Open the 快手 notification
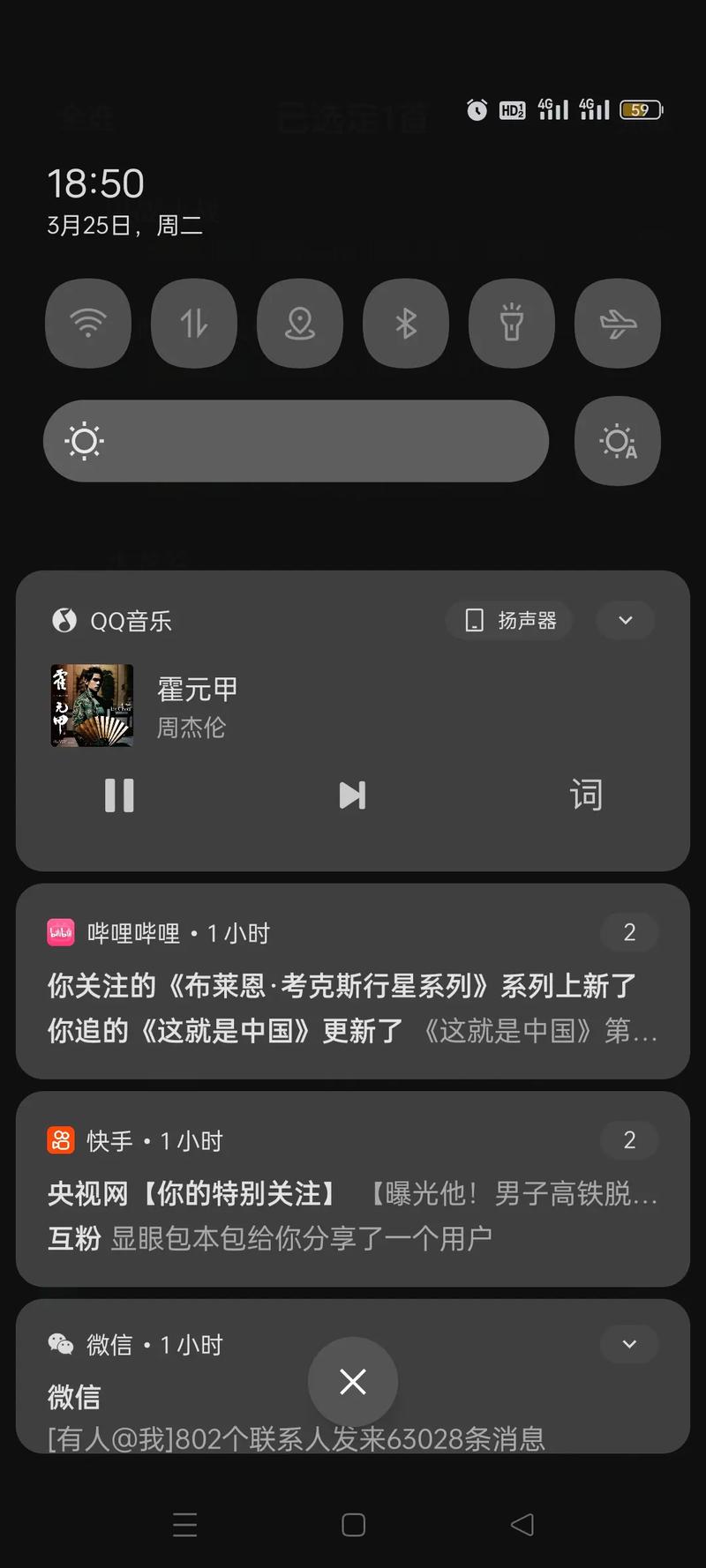706x1568 pixels. pos(353,1213)
